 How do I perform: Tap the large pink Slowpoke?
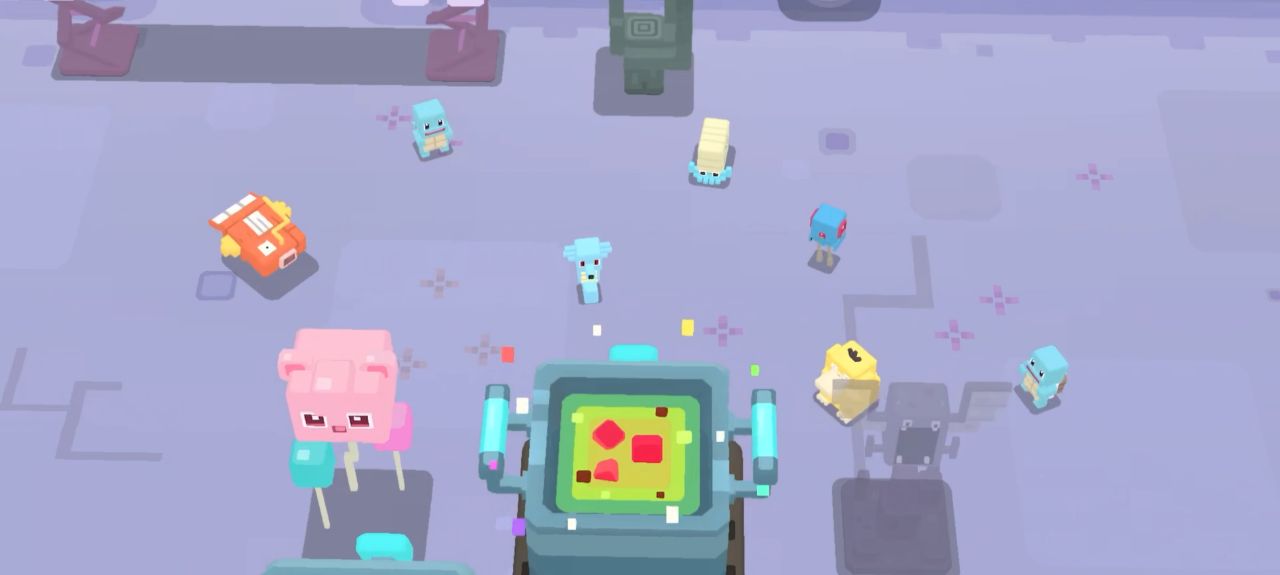click(337, 387)
